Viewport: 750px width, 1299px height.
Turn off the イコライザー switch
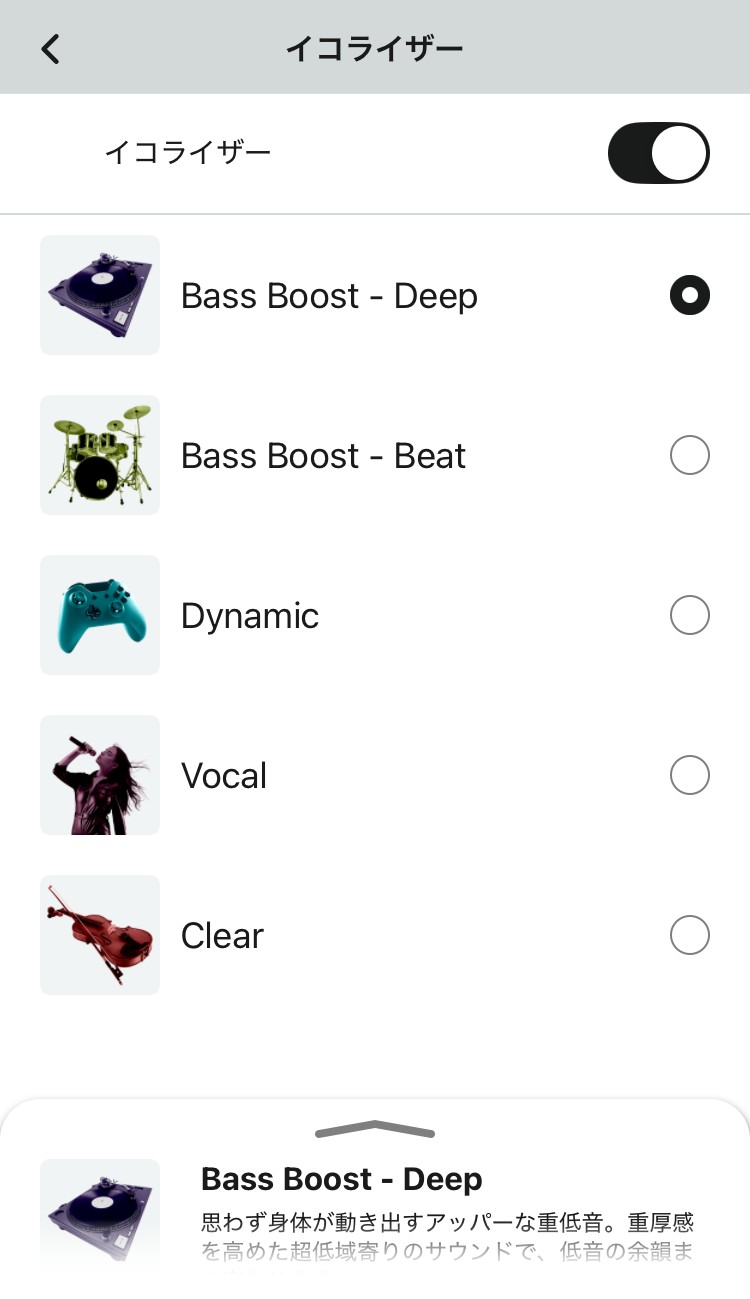[x=658, y=153]
